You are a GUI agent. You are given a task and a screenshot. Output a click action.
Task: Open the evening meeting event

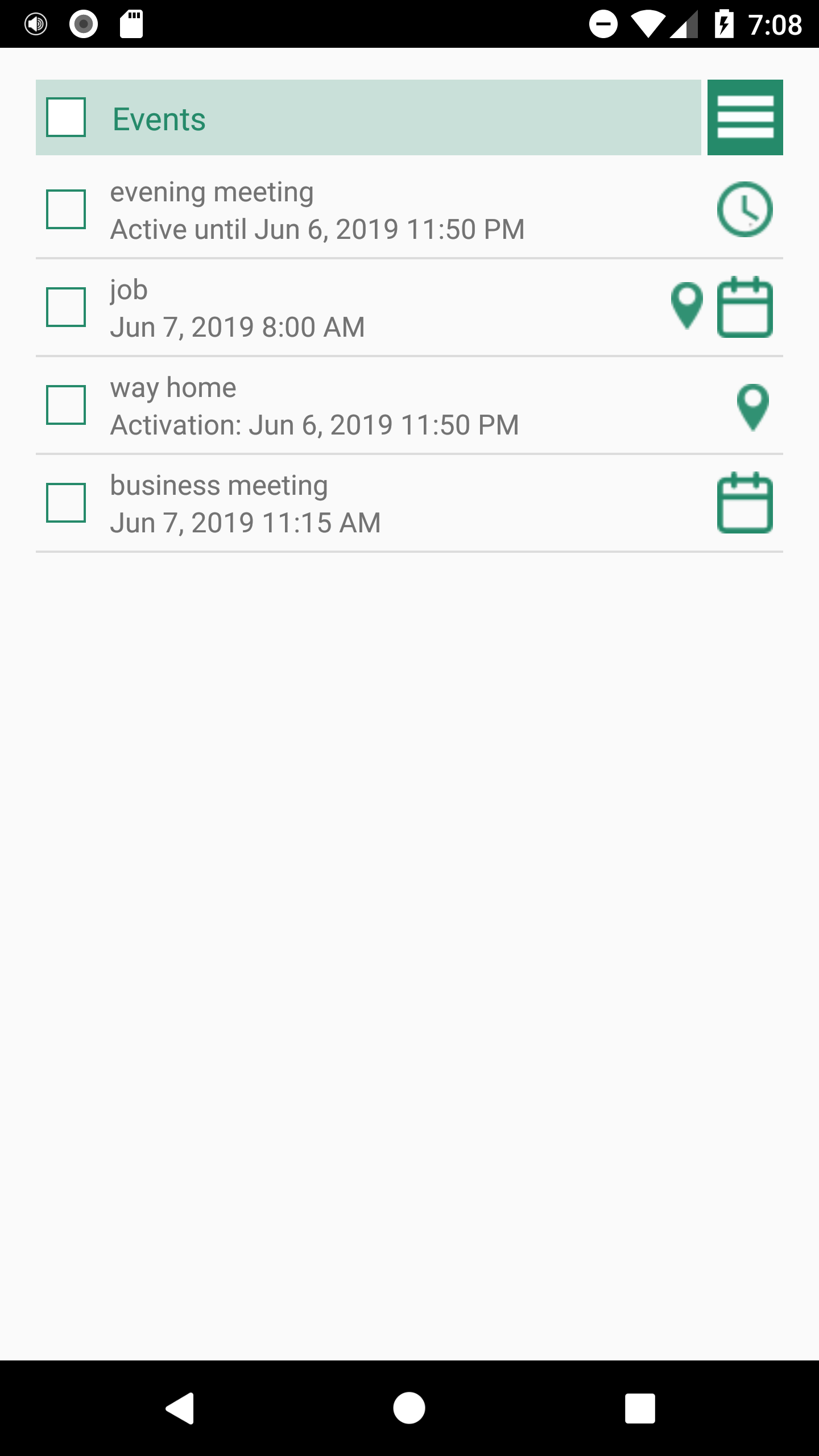pyautogui.click(x=316, y=210)
